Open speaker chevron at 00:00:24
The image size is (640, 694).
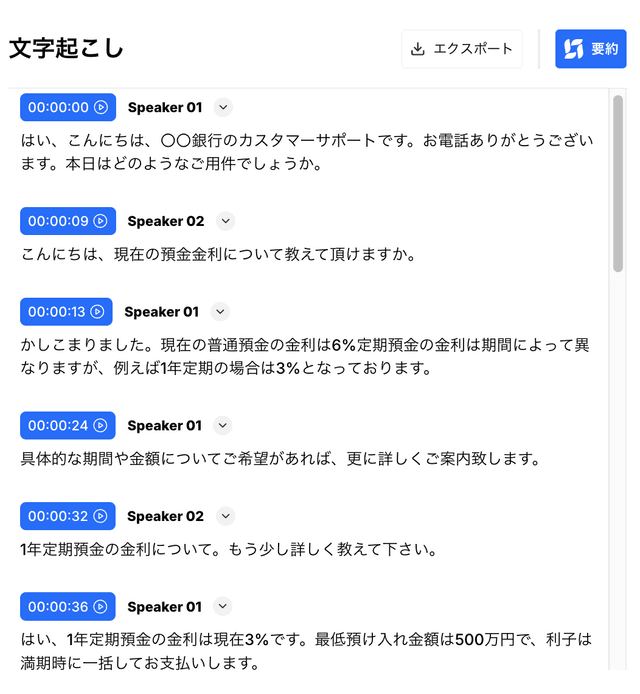click(223, 426)
